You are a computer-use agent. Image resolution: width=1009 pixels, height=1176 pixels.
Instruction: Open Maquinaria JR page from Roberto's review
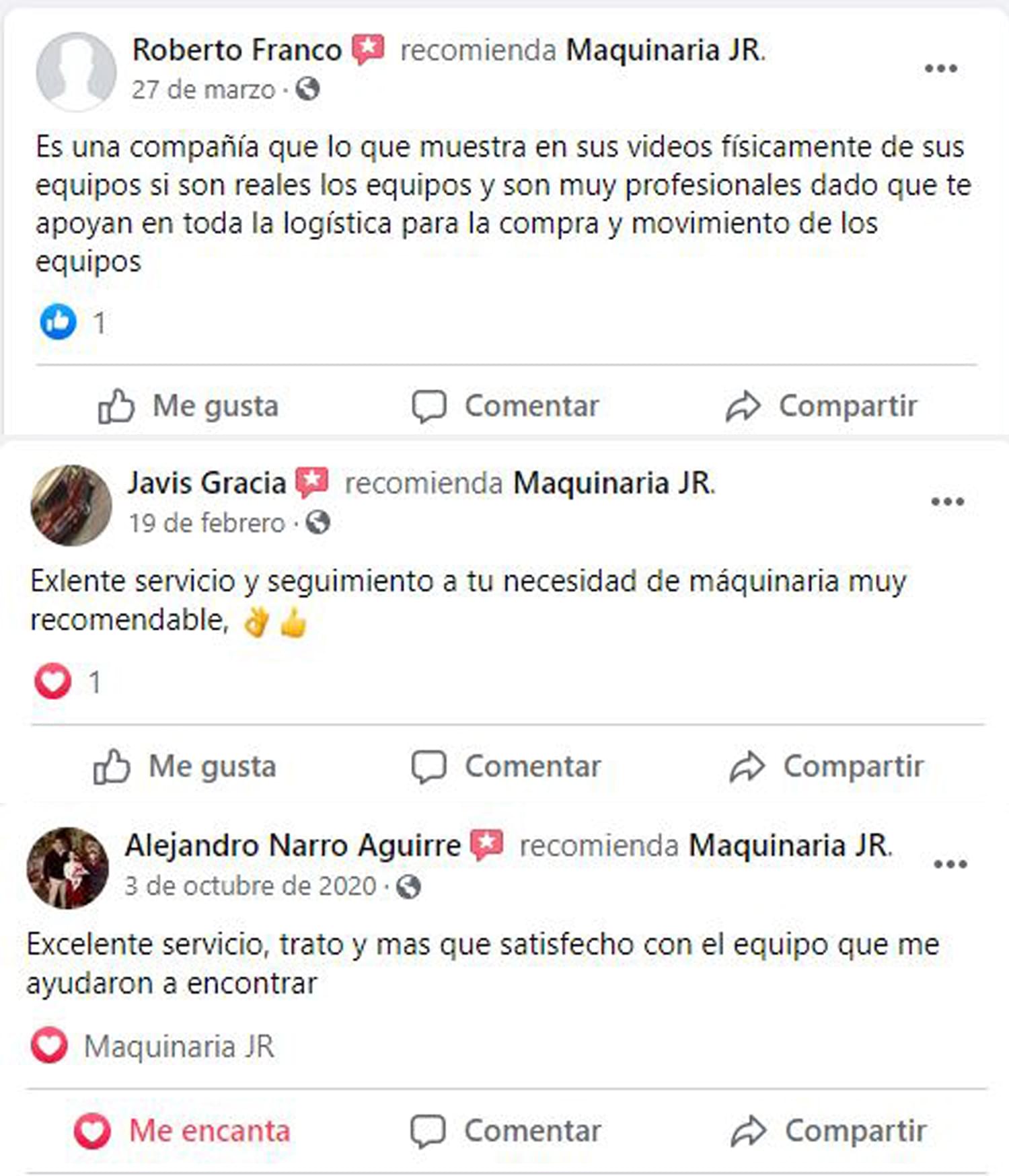(664, 50)
